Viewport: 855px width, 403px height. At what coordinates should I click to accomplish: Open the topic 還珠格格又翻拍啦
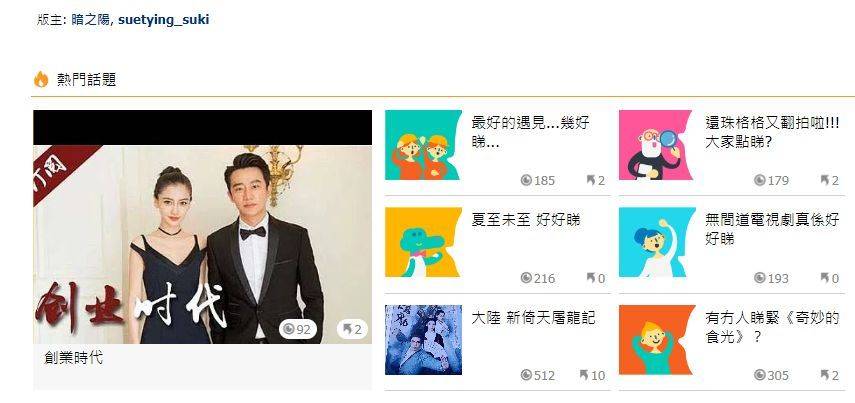pyautogui.click(x=772, y=132)
